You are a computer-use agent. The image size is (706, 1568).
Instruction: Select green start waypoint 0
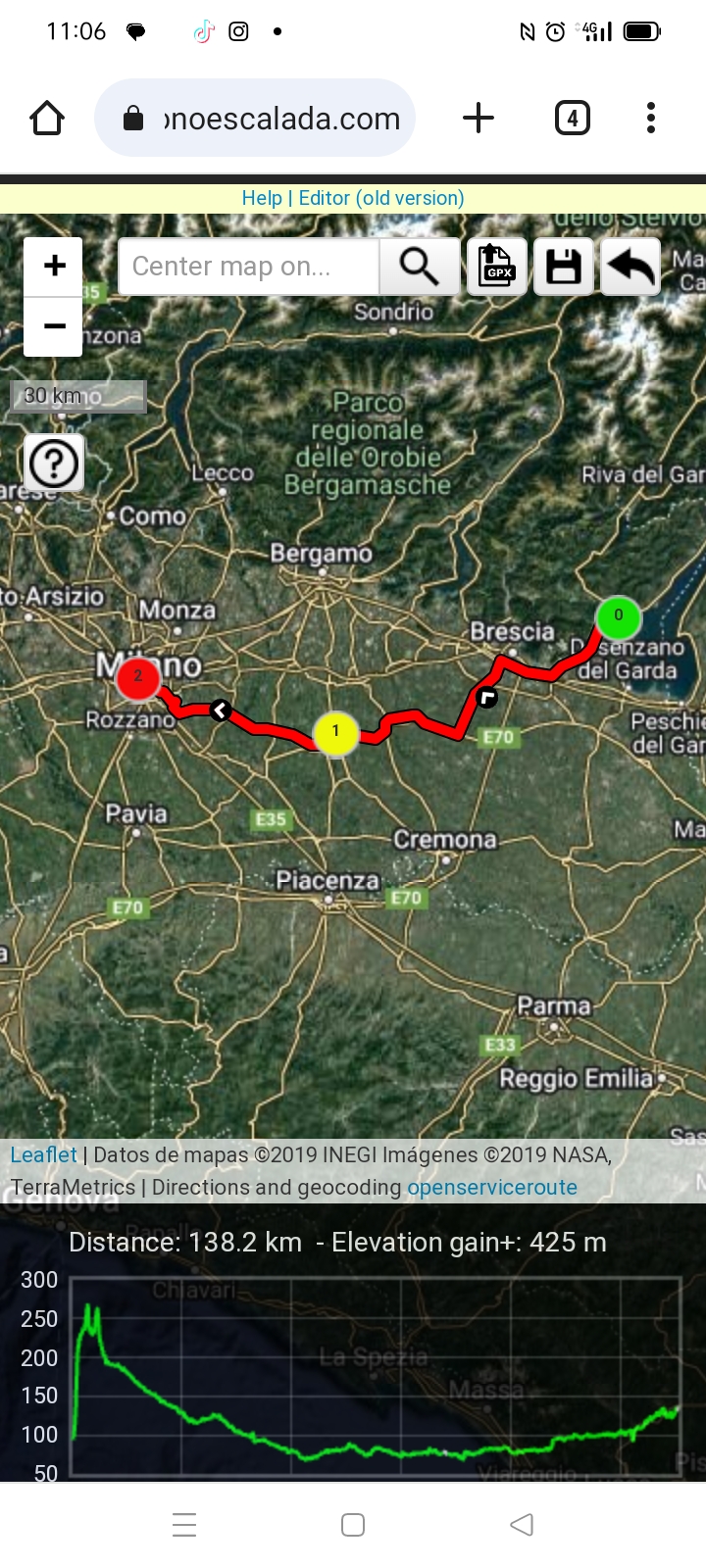618,616
